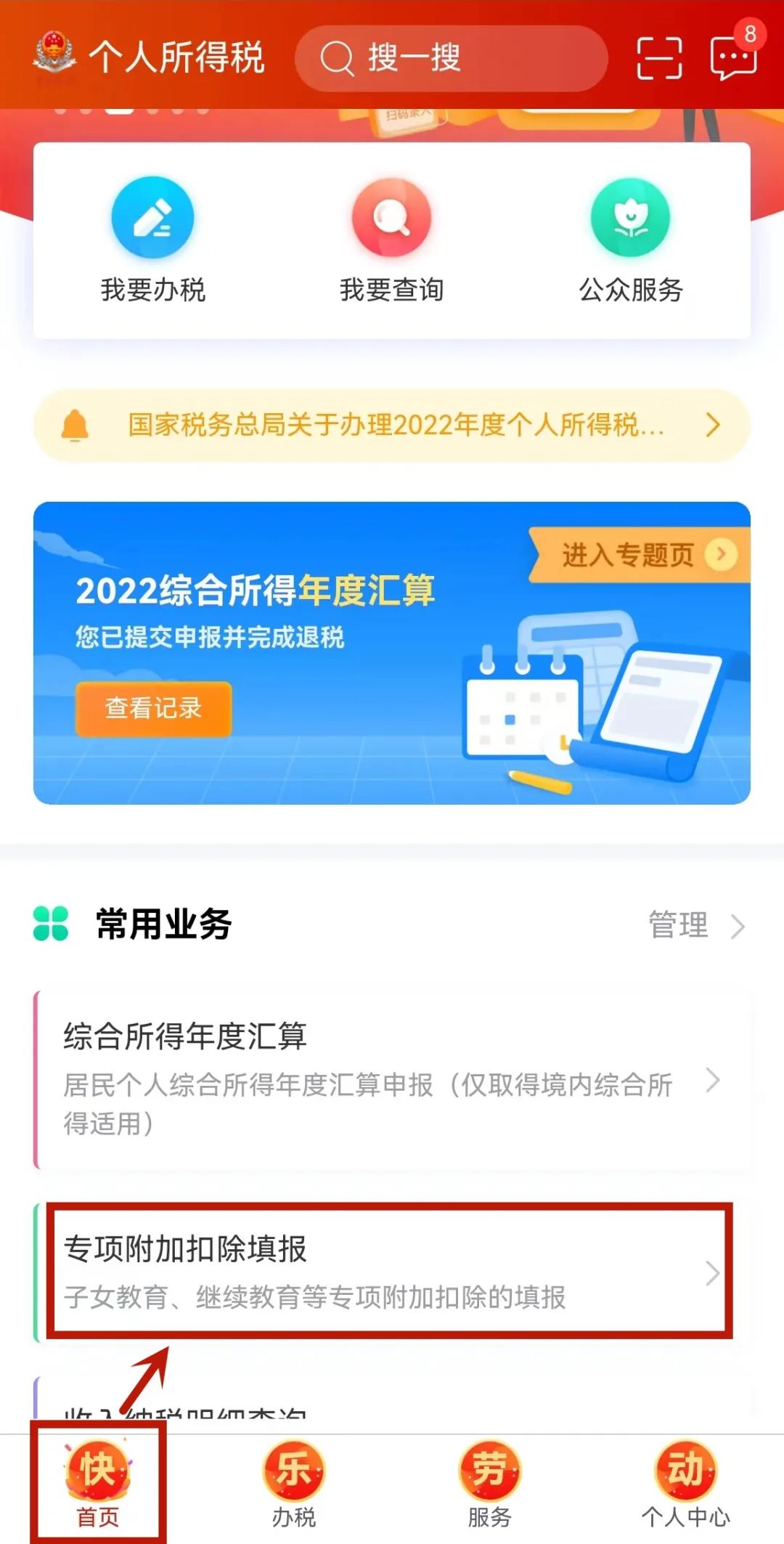Open the 国家税务总局 2022年度 notice
784x1544 pixels.
(392, 425)
